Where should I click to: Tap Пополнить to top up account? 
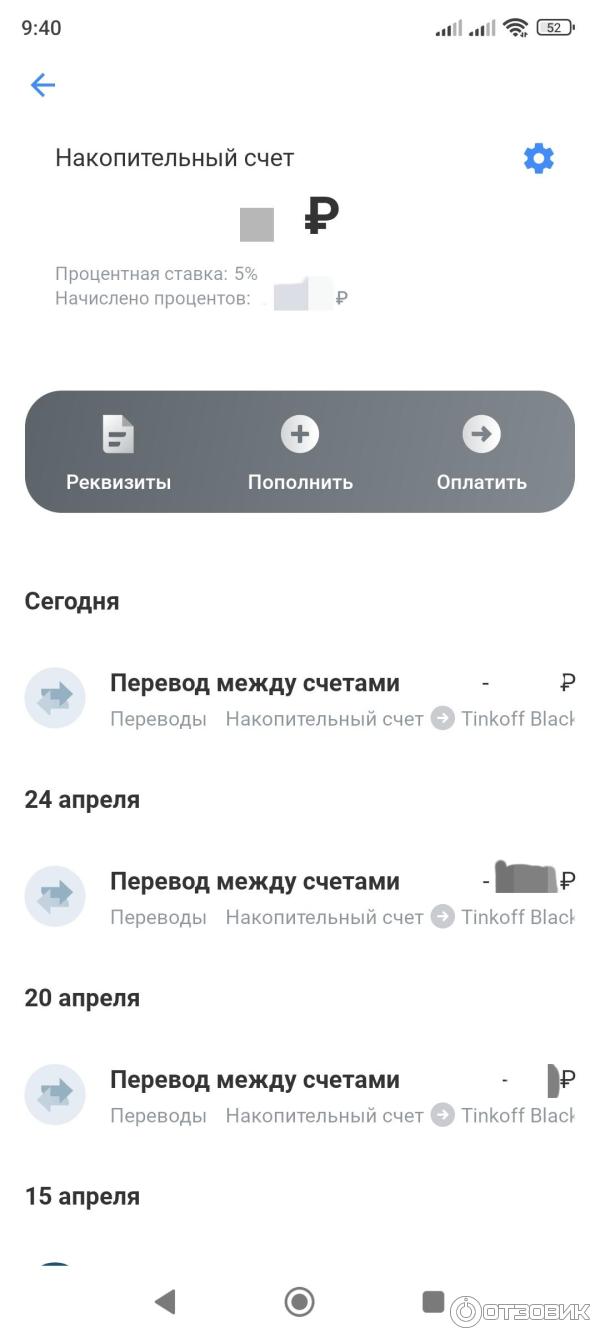(300, 453)
